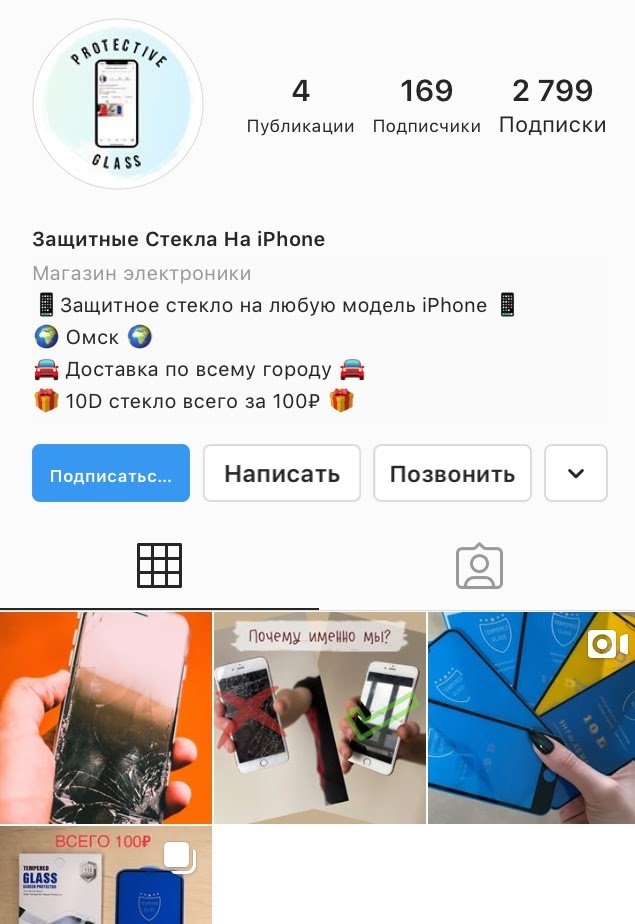
Task: Open the 'Всего 100₽' carousel post
Action: [105, 875]
